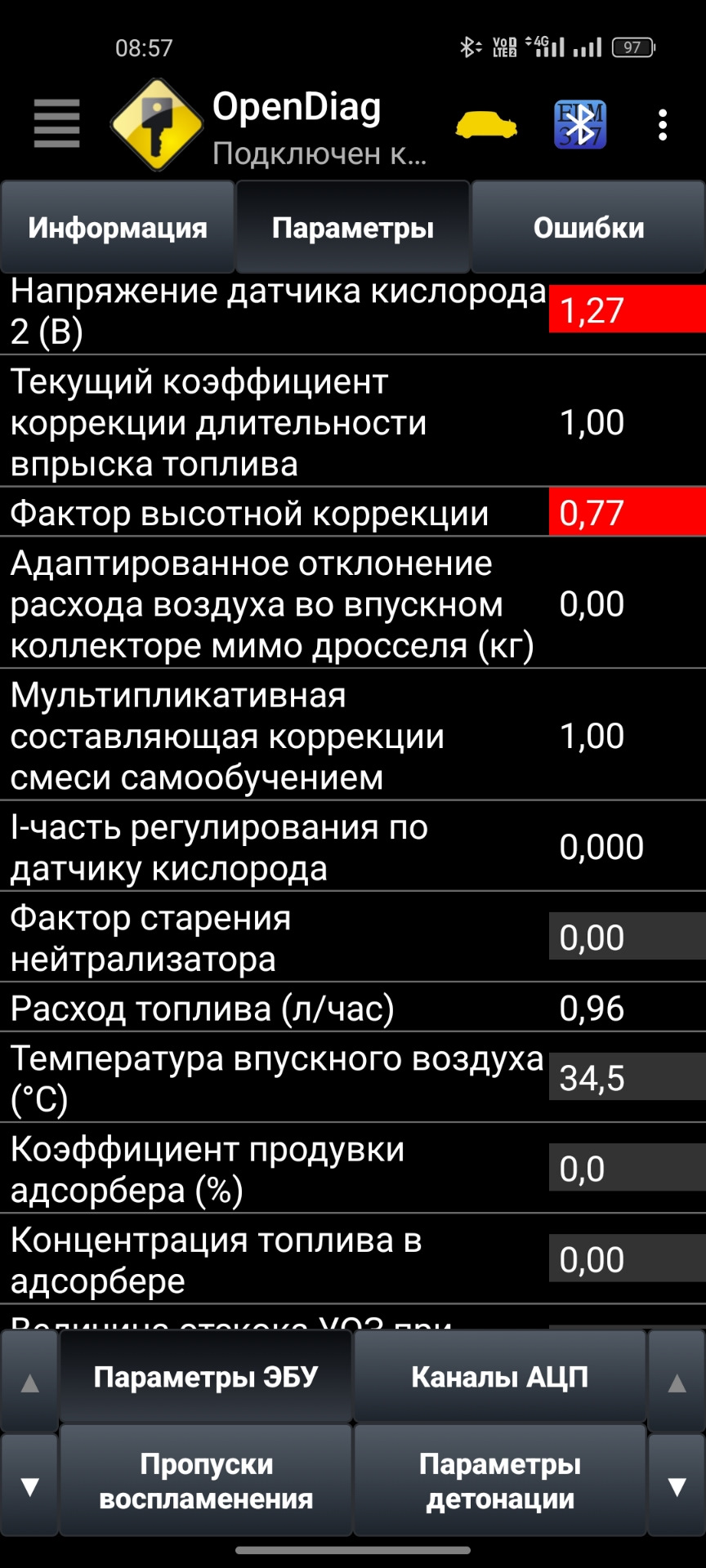Tap the up arrow beside Каналы АЦП
The width and height of the screenshot is (706, 1568).
677,1383
